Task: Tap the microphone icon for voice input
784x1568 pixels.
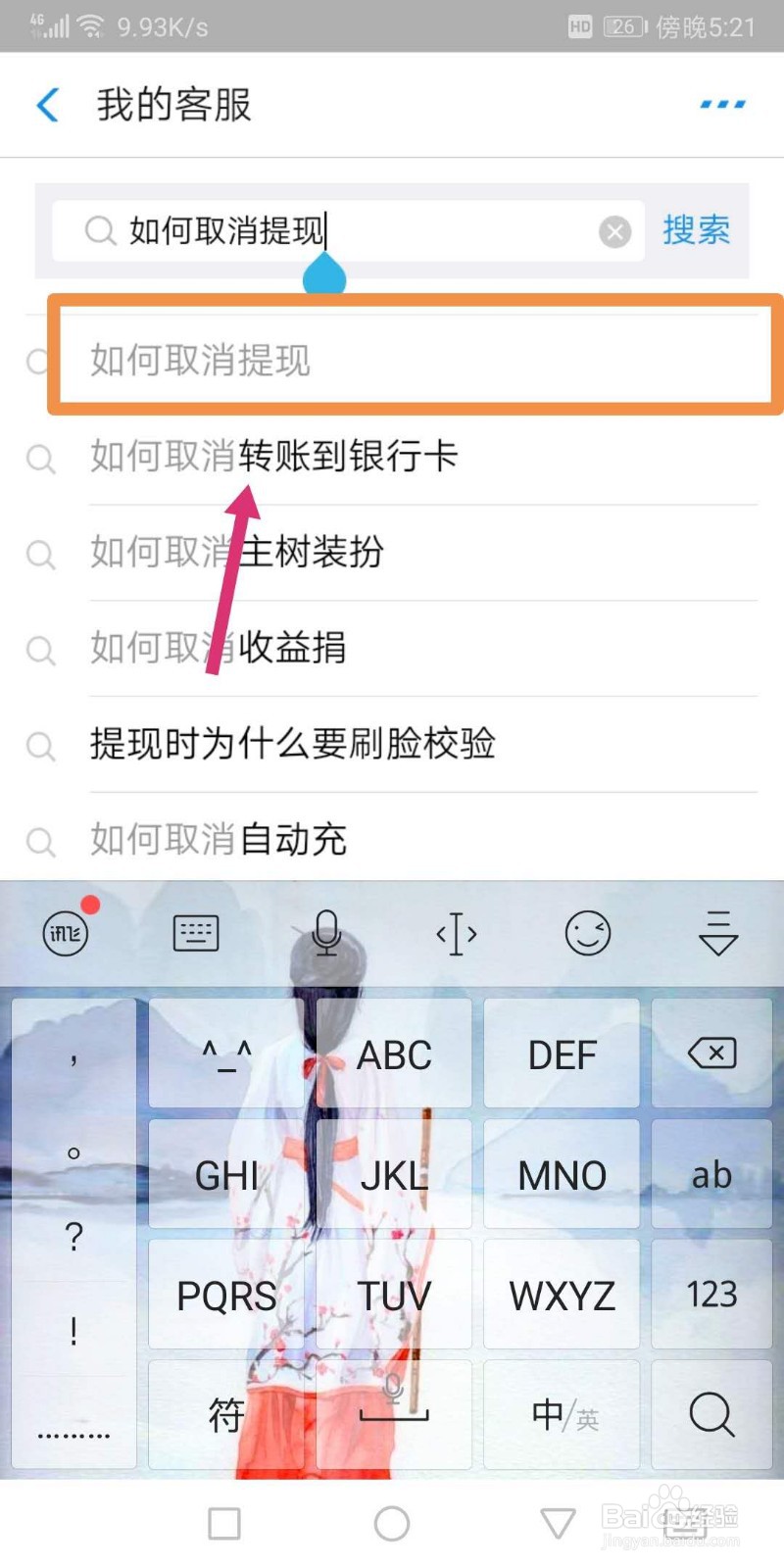Action: click(x=327, y=933)
